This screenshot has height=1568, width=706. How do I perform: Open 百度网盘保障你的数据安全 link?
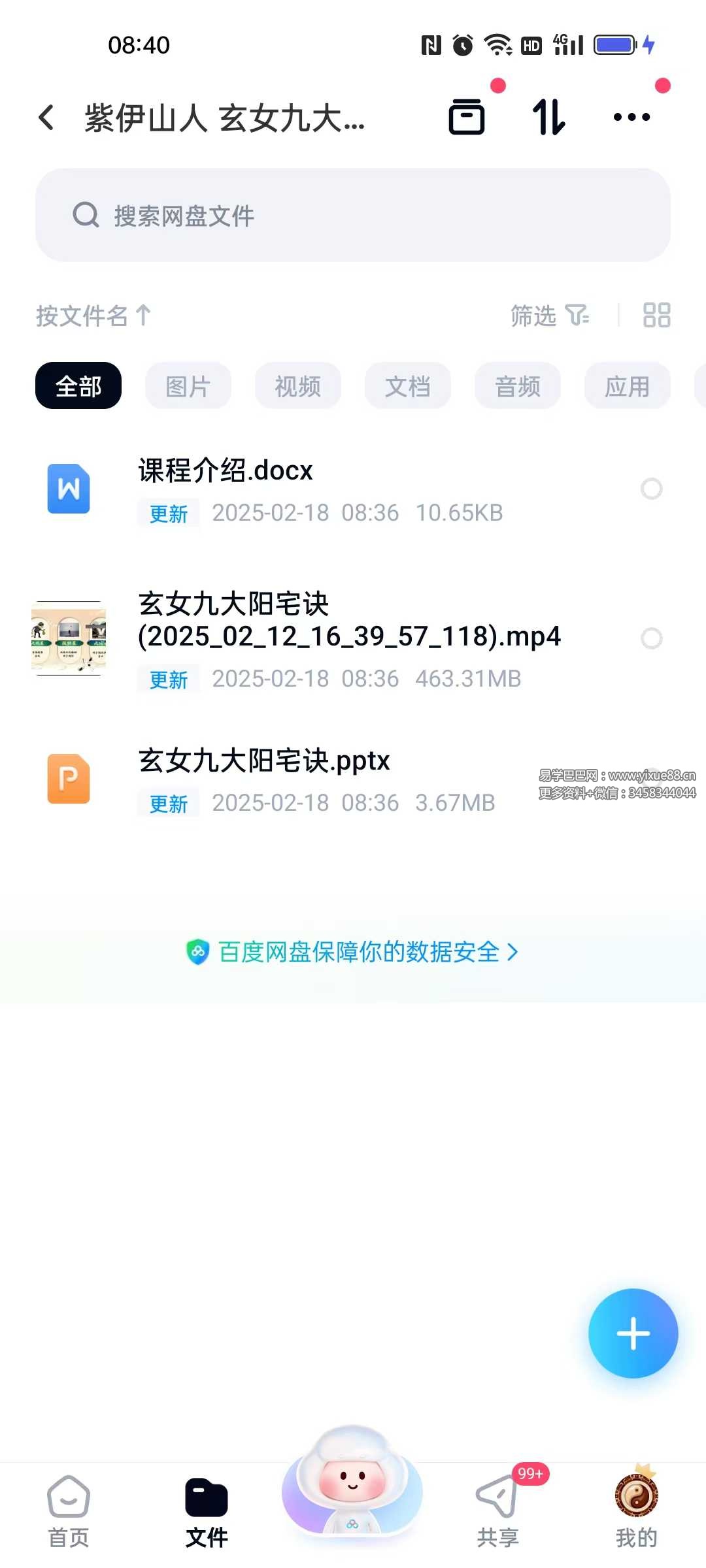[x=353, y=952]
